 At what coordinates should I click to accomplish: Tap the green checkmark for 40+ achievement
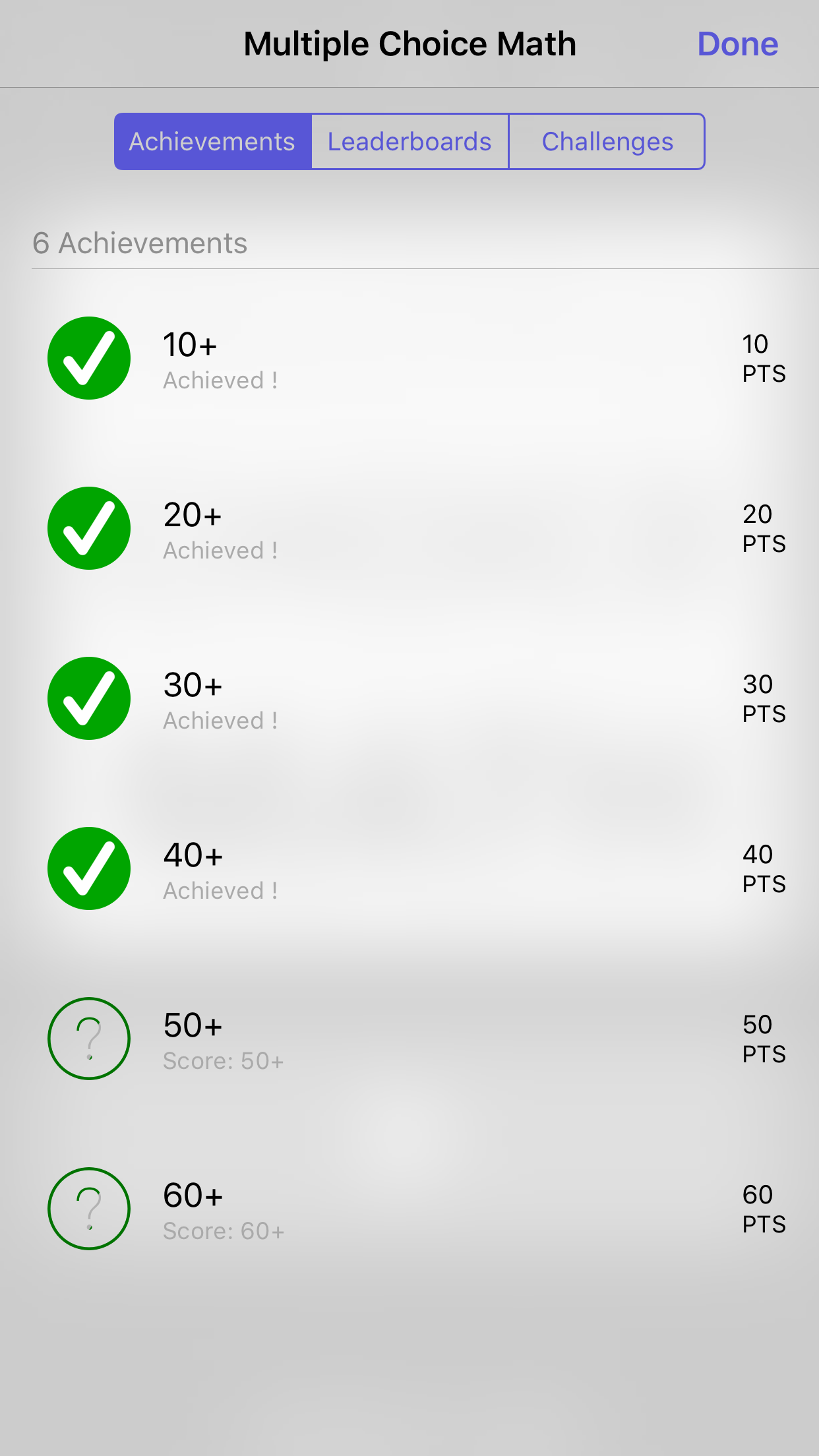tap(89, 868)
